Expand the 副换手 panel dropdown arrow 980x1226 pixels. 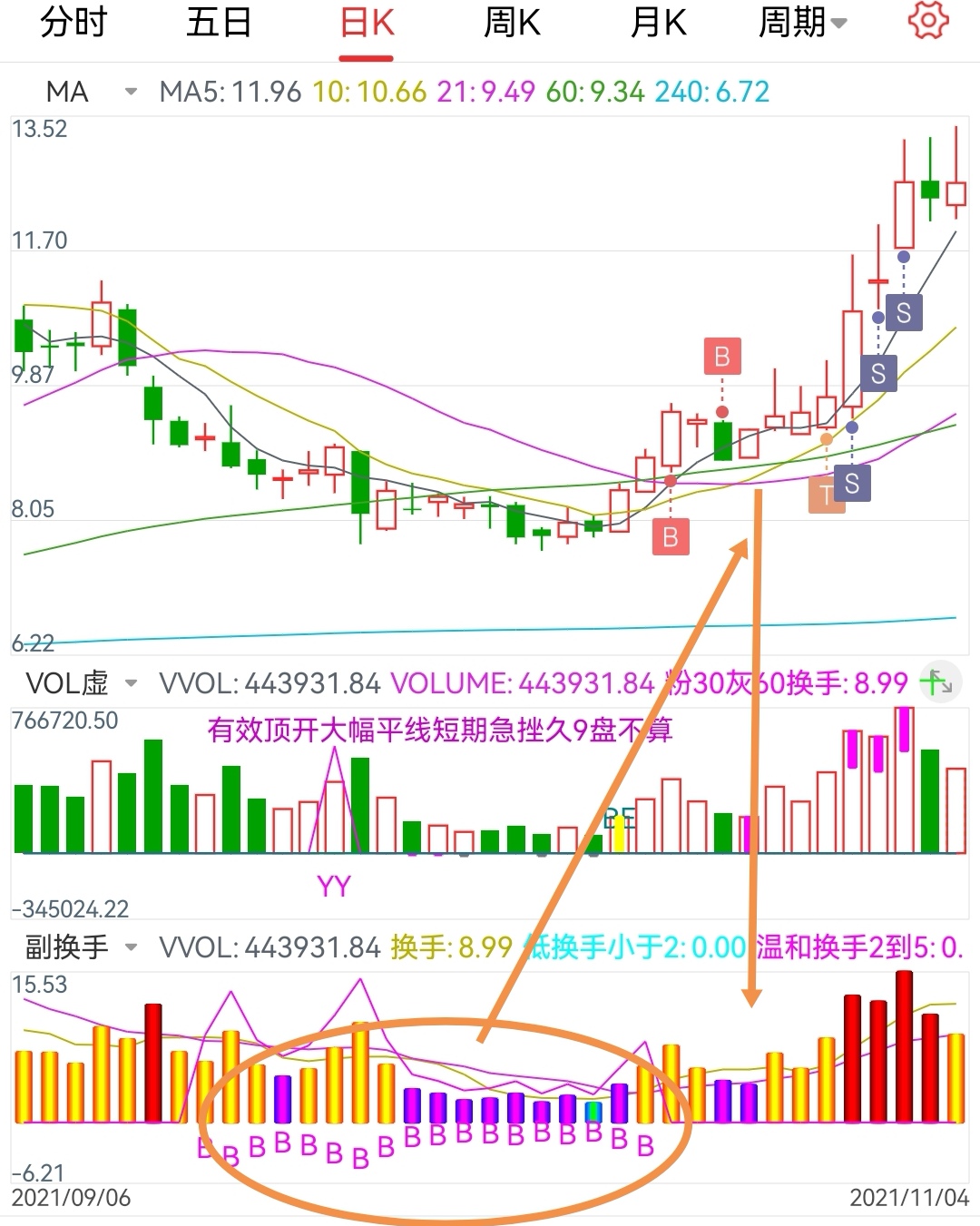click(130, 949)
